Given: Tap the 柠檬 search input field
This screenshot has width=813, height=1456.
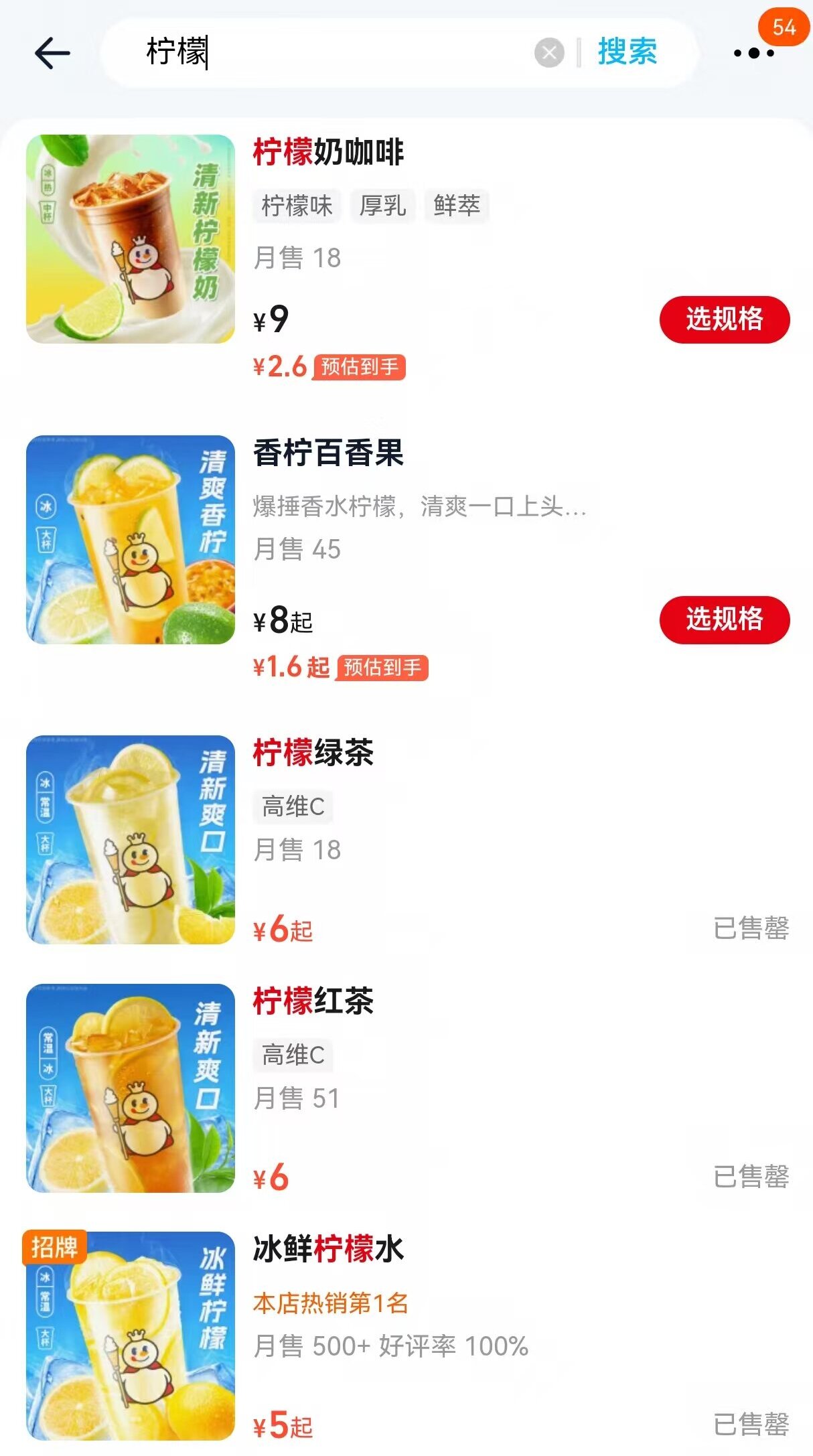Looking at the screenshot, I should coord(335,52).
